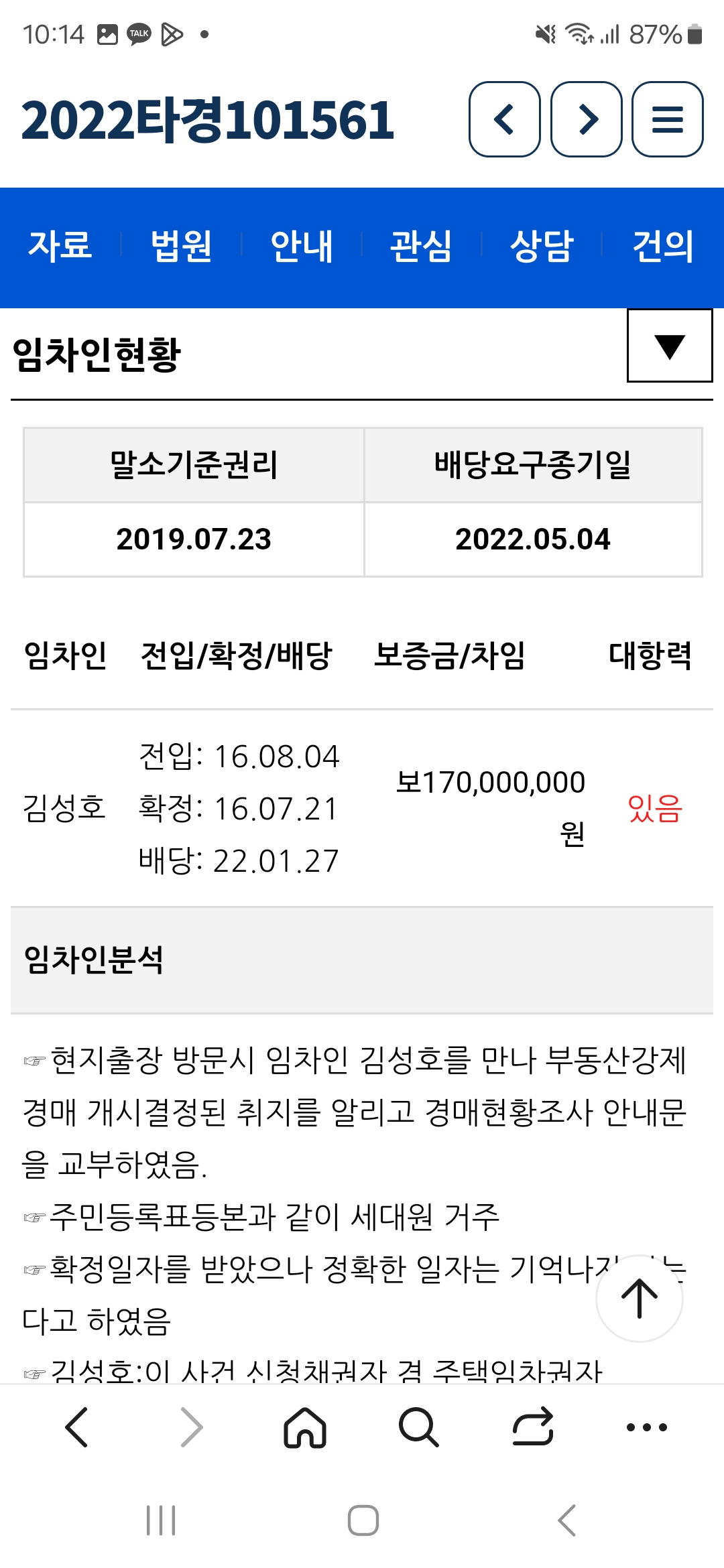Viewport: 724px width, 1568px height.
Task: Open the browser search
Action: point(418,1427)
